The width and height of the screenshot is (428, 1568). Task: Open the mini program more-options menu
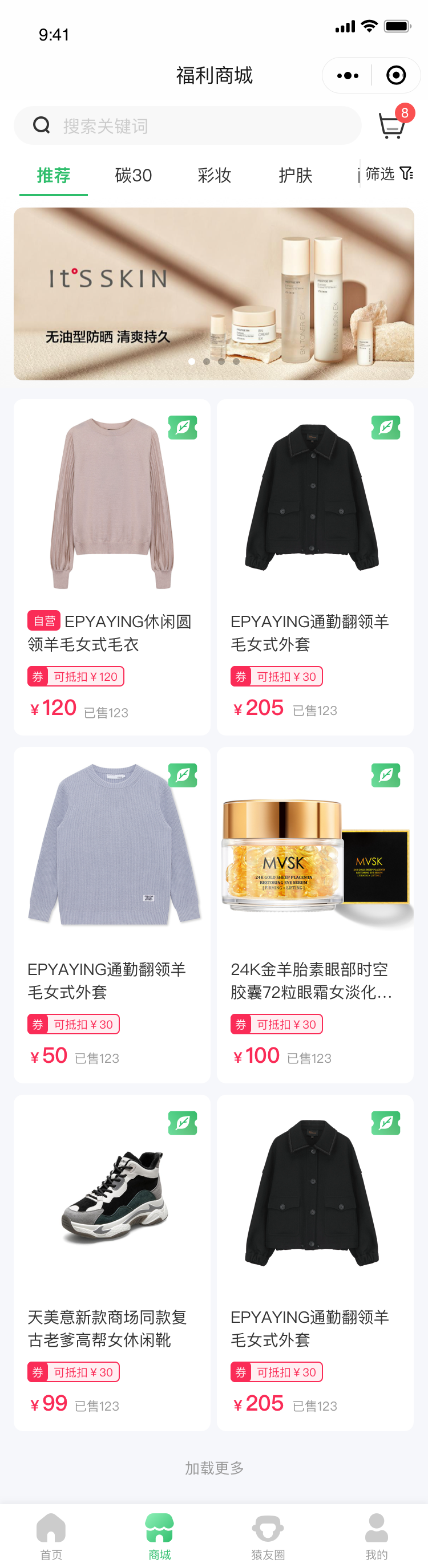[x=348, y=75]
